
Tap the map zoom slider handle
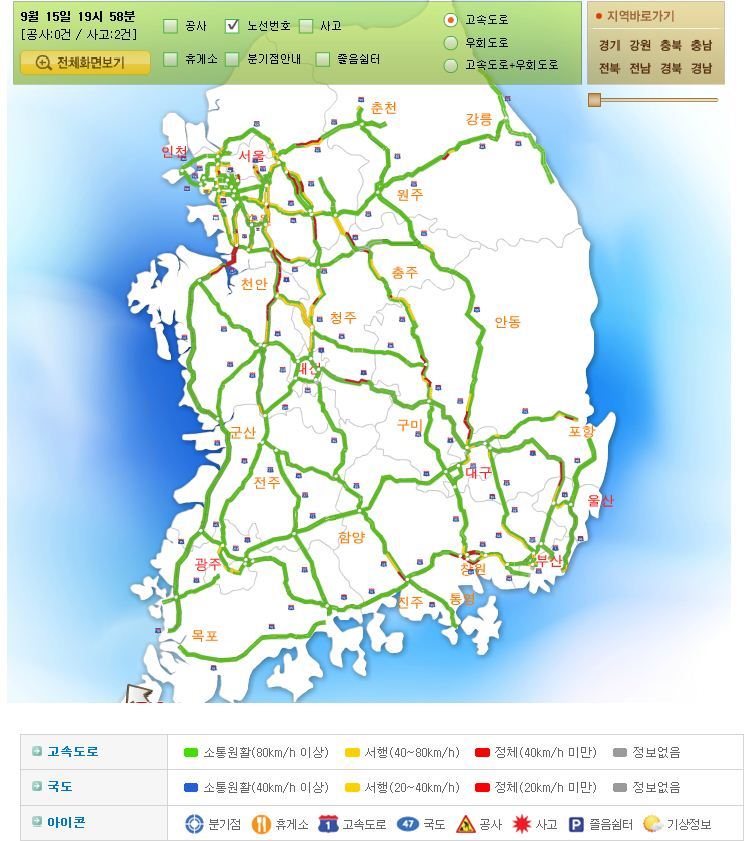594,99
